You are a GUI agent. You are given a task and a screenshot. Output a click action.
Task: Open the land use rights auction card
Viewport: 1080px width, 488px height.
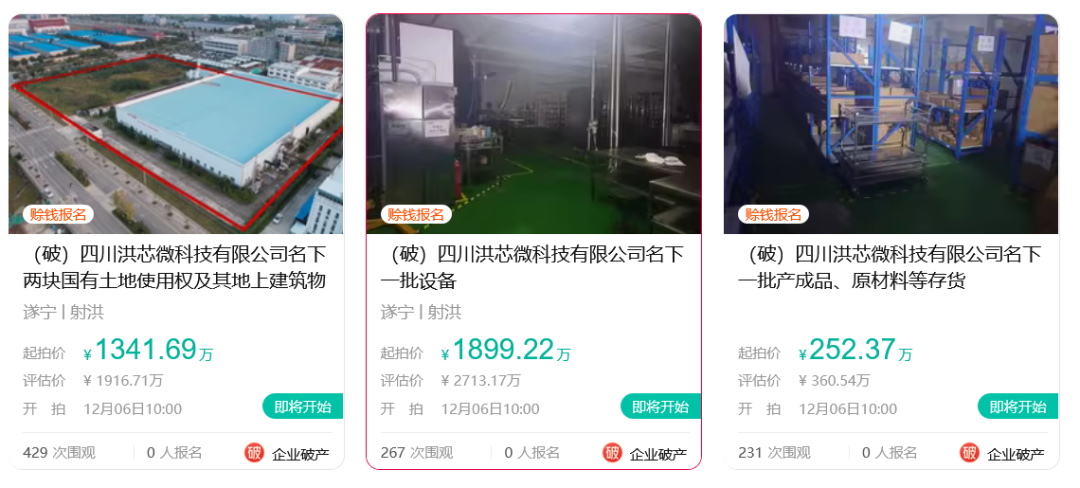[x=175, y=267]
